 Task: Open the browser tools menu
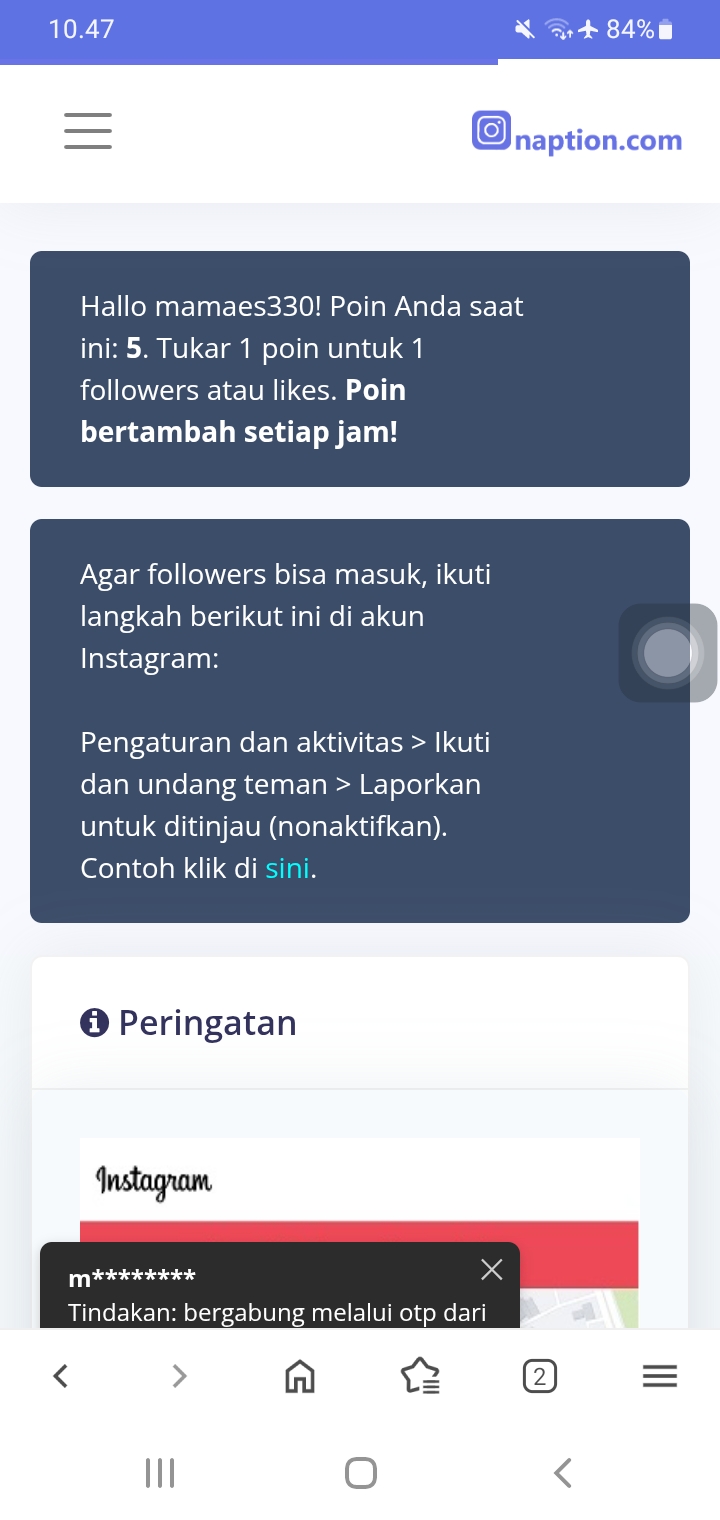[659, 1377]
